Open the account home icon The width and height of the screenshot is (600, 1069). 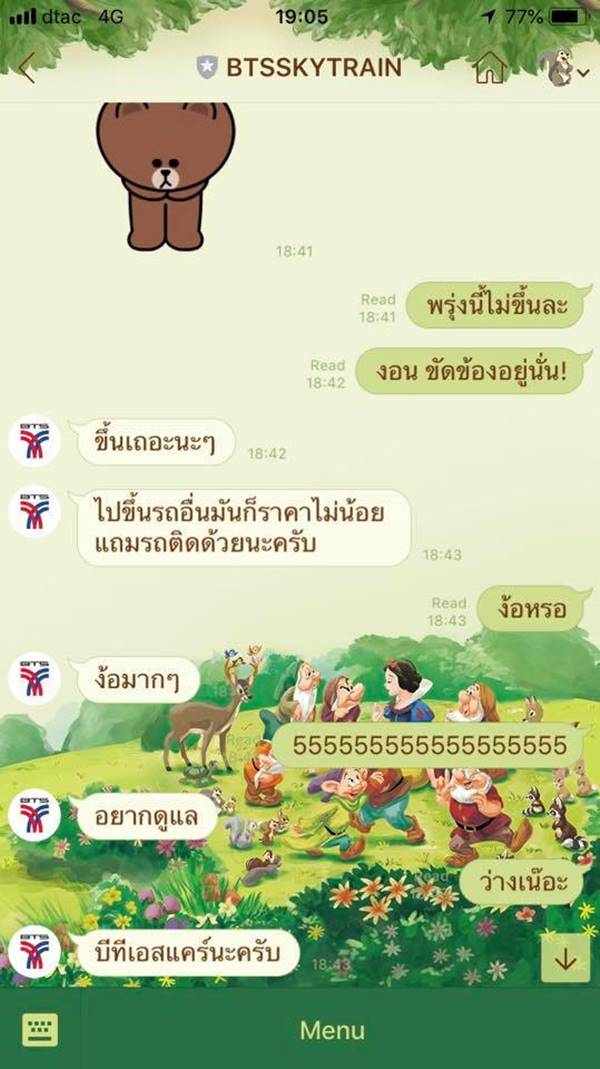(x=490, y=68)
